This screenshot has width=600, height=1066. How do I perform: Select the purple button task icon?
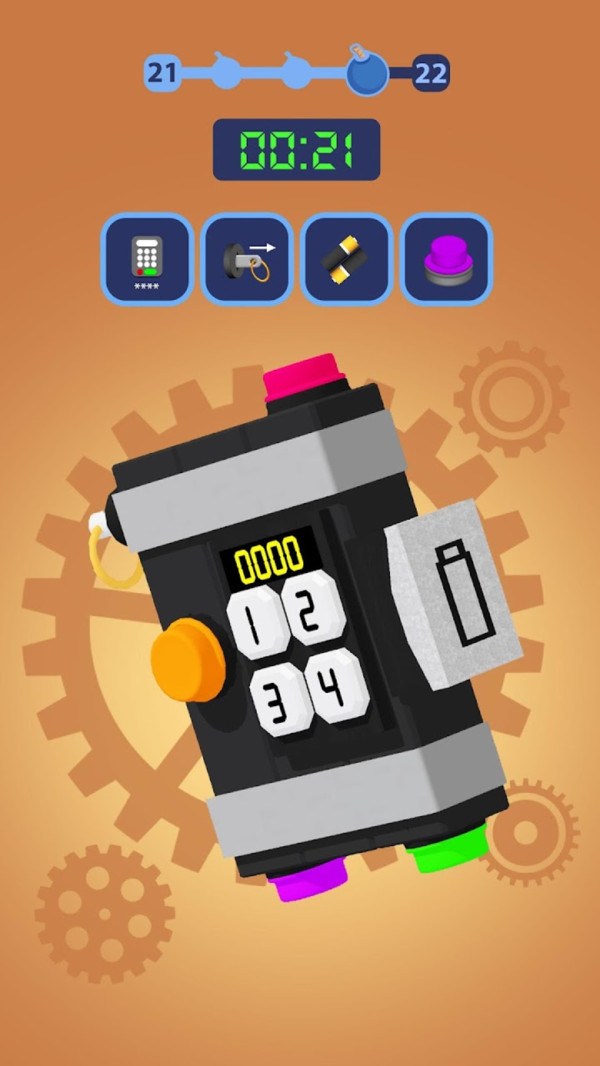[446, 260]
